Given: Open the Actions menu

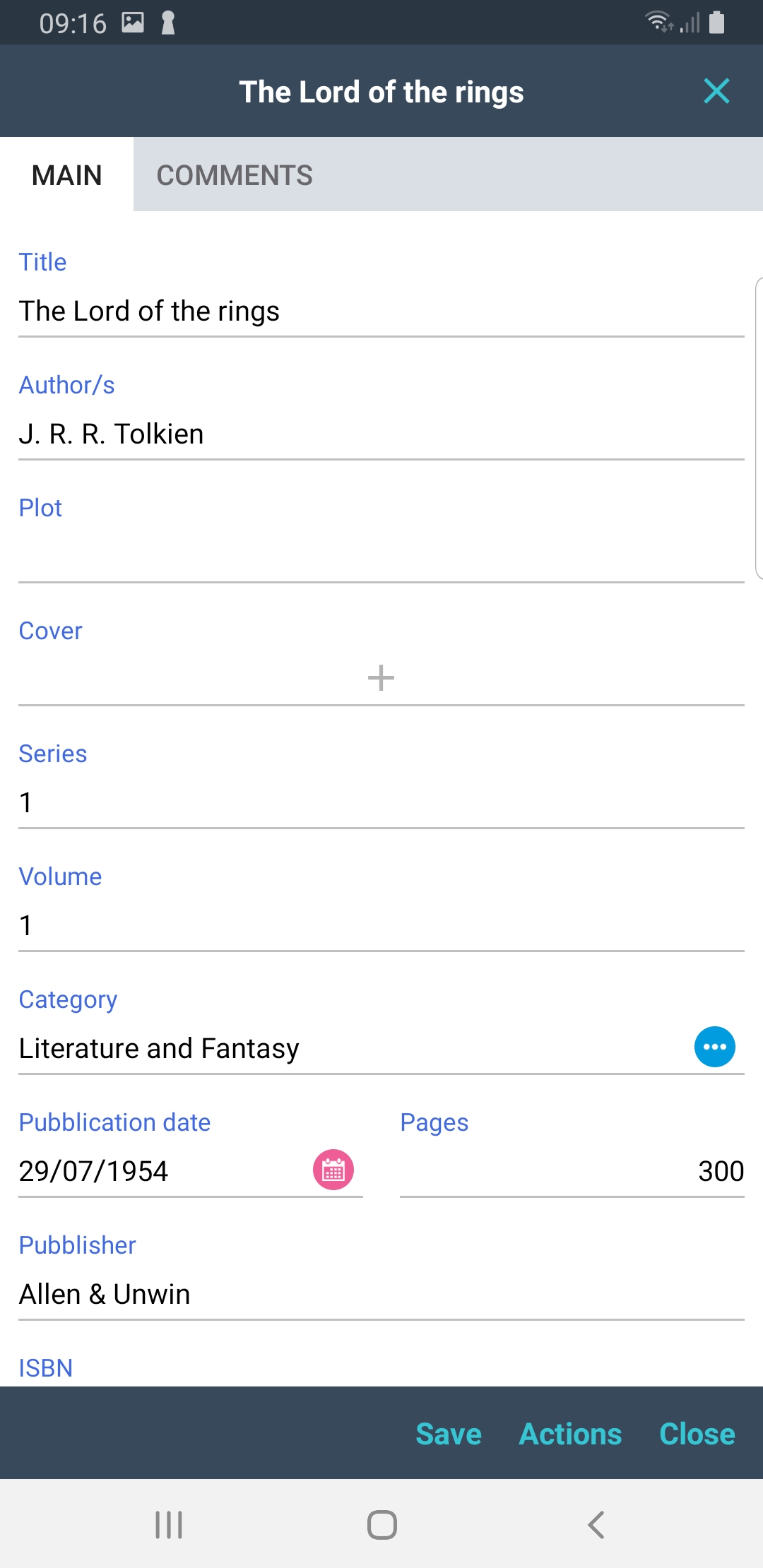Looking at the screenshot, I should click(570, 1434).
